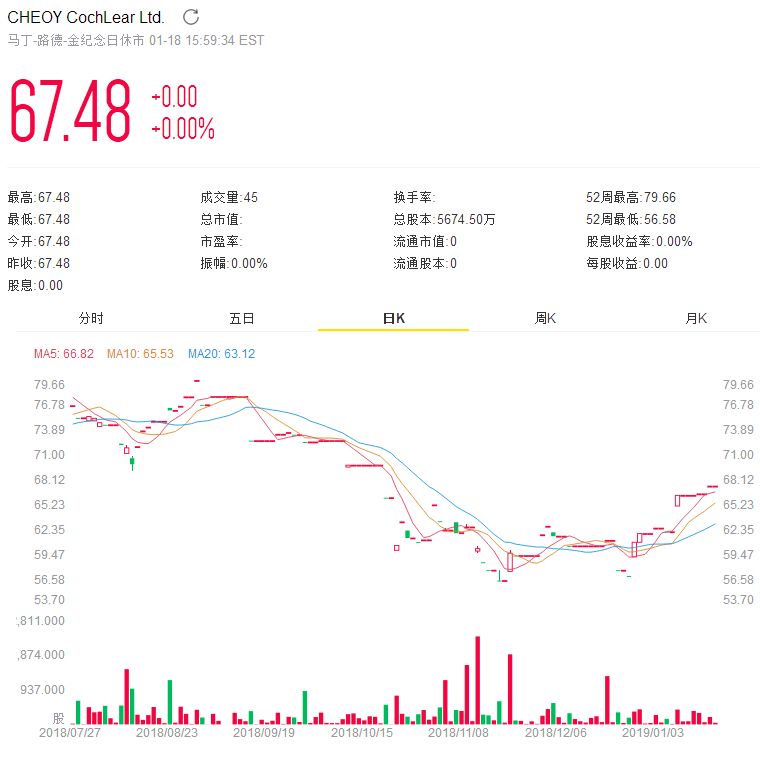Select the 日K chart tab
Image resolution: width=760 pixels, height=760 pixels.
[393, 318]
